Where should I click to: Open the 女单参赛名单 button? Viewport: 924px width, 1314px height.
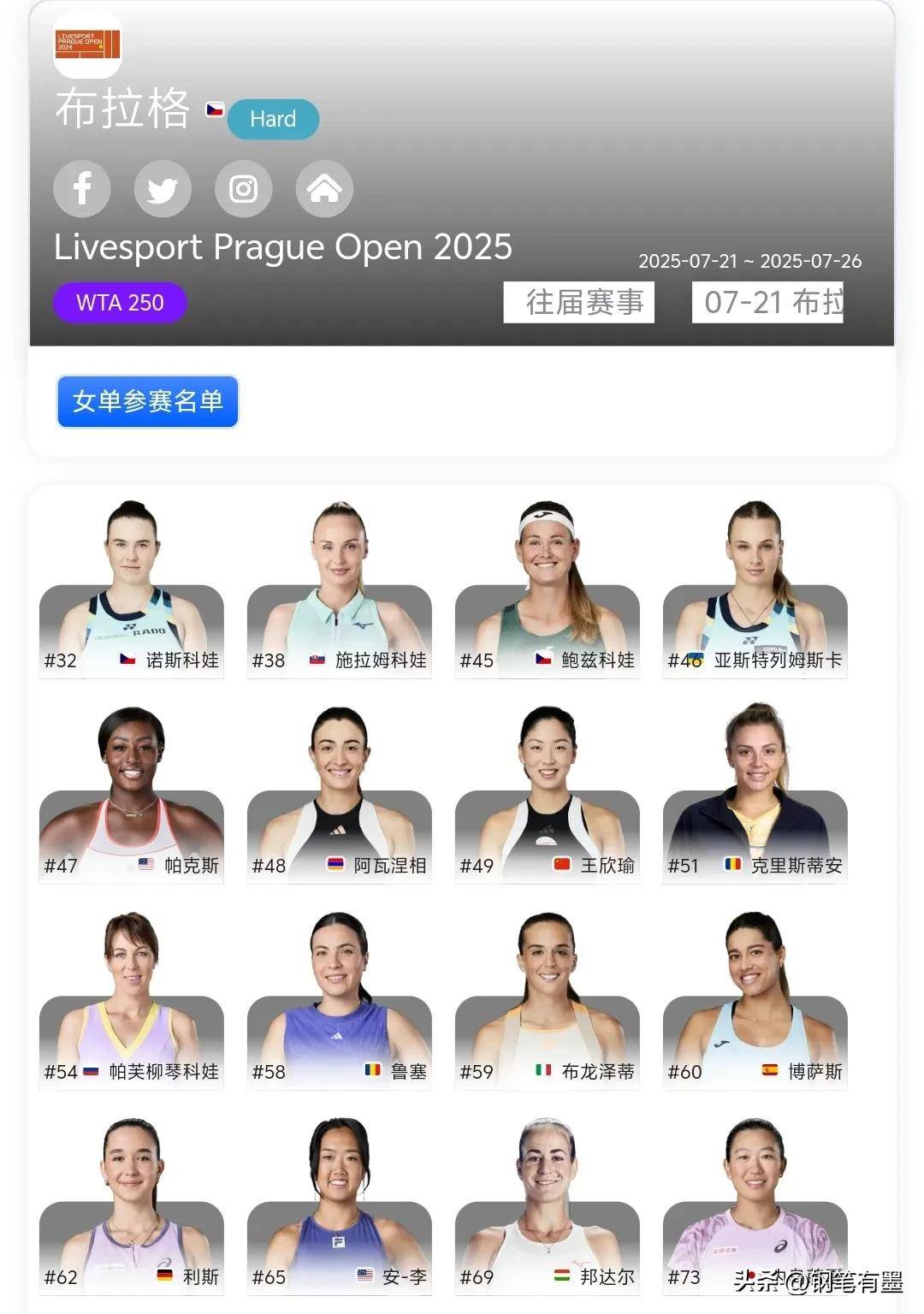146,402
